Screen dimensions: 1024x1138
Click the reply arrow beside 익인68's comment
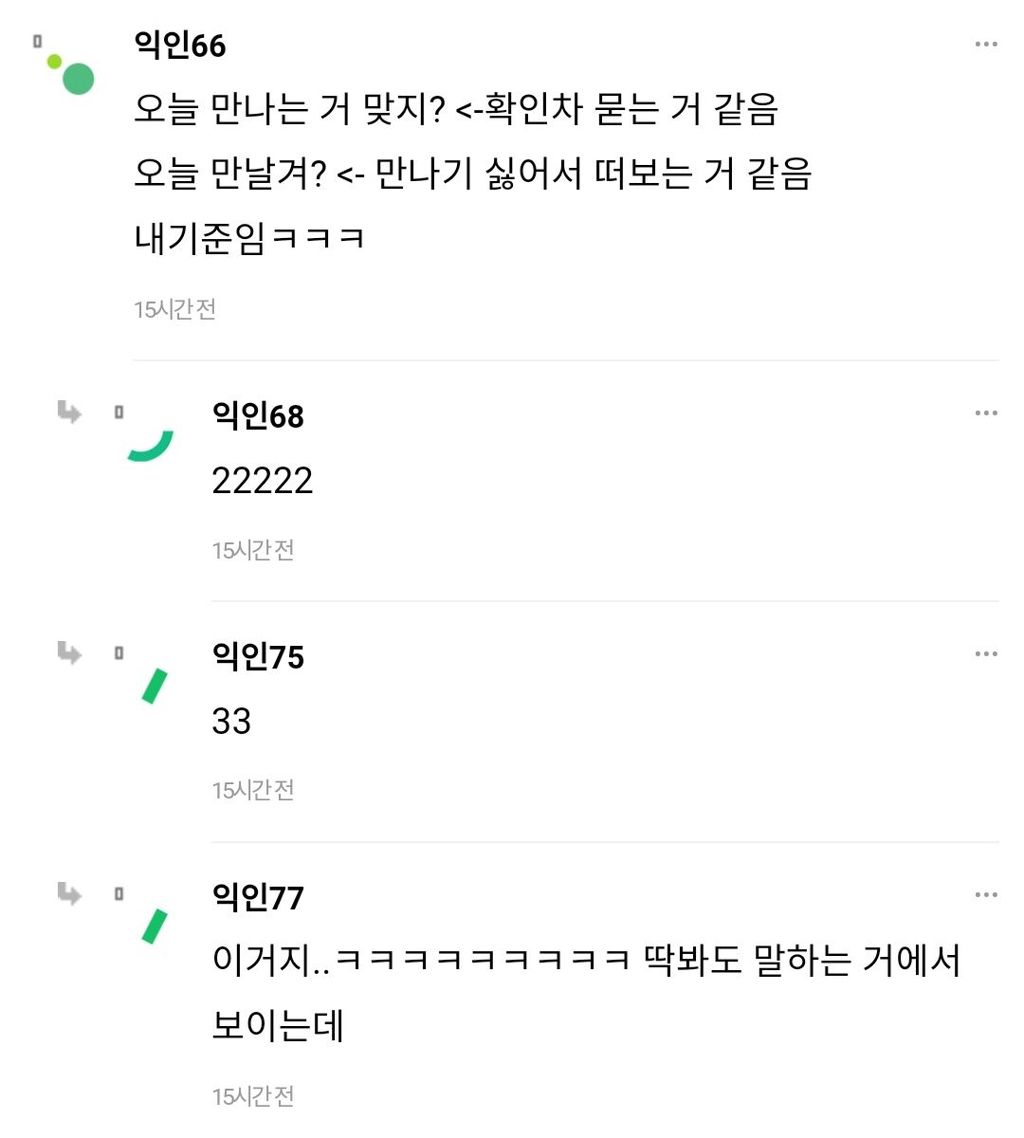pyautogui.click(x=70, y=413)
